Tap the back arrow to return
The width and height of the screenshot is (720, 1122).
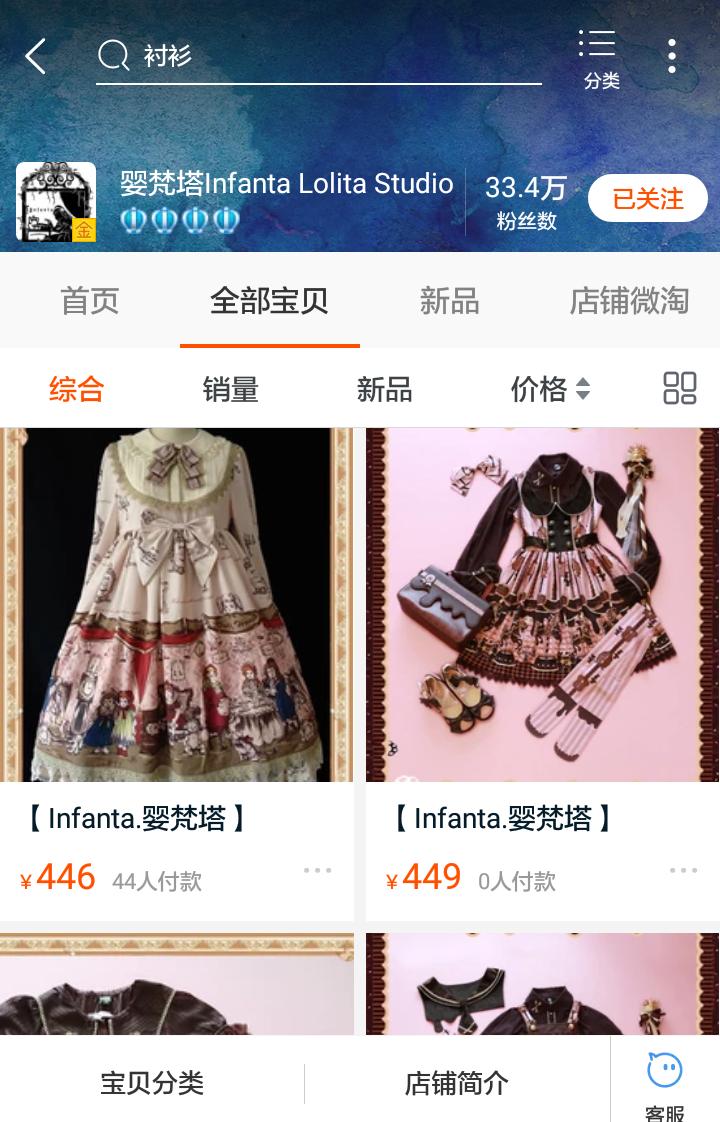point(35,56)
